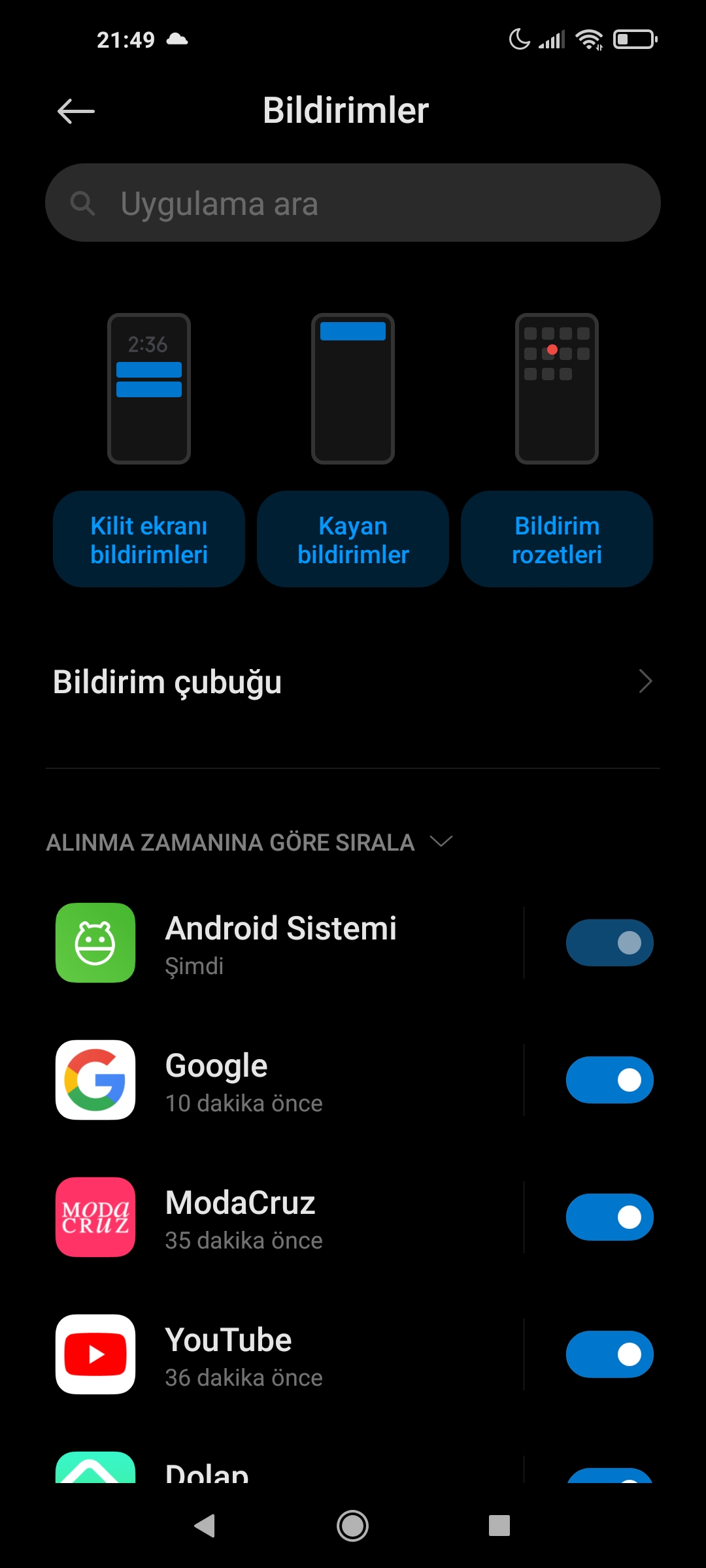Viewport: 706px width, 1568px height.
Task: Open Google notification settings
Action: click(x=281, y=1080)
